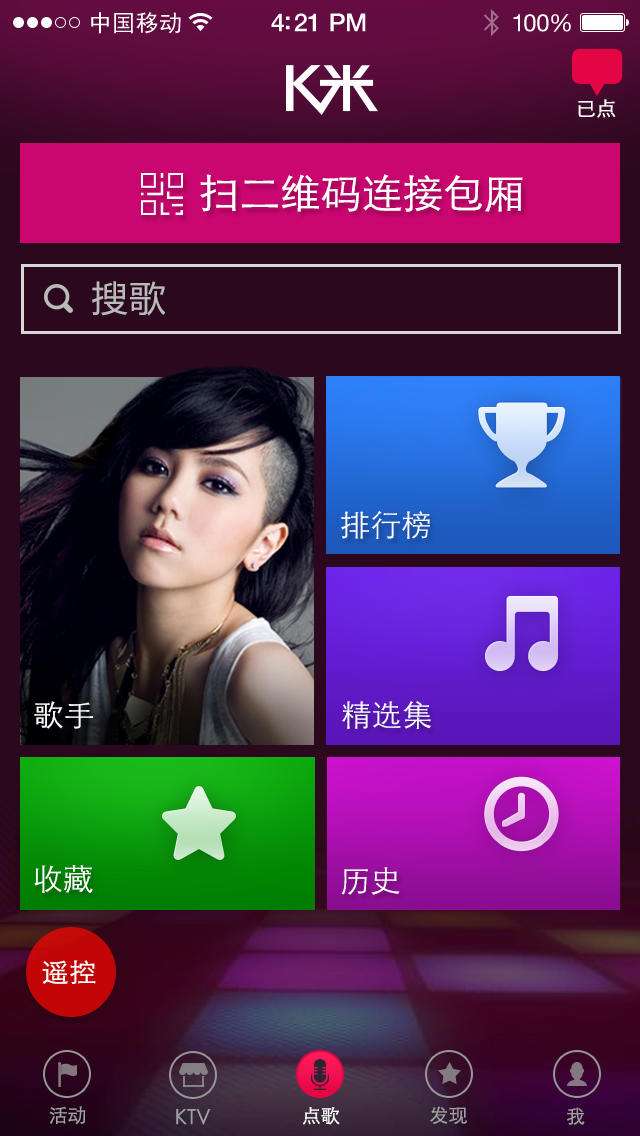Switch to the 活动 tab
640x1136 pixels.
coord(67,1088)
